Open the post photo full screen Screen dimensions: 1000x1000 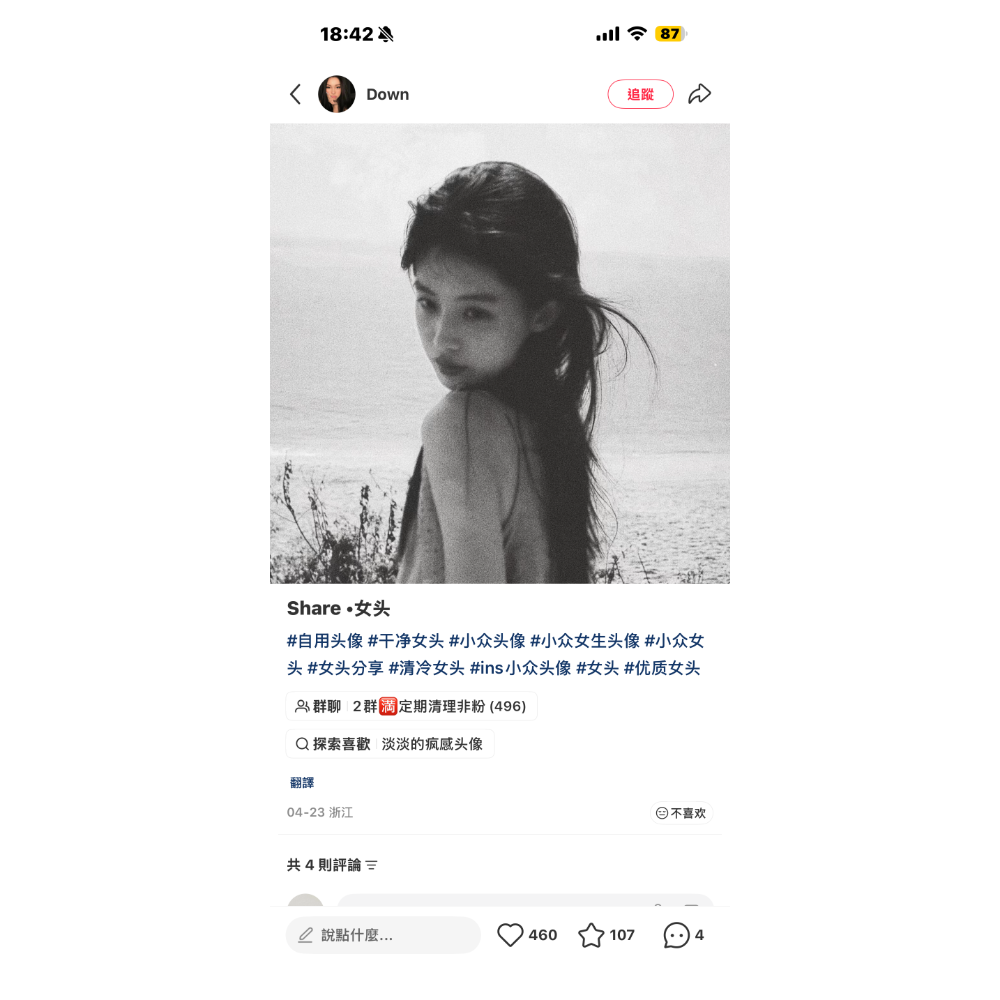pyautogui.click(x=500, y=353)
